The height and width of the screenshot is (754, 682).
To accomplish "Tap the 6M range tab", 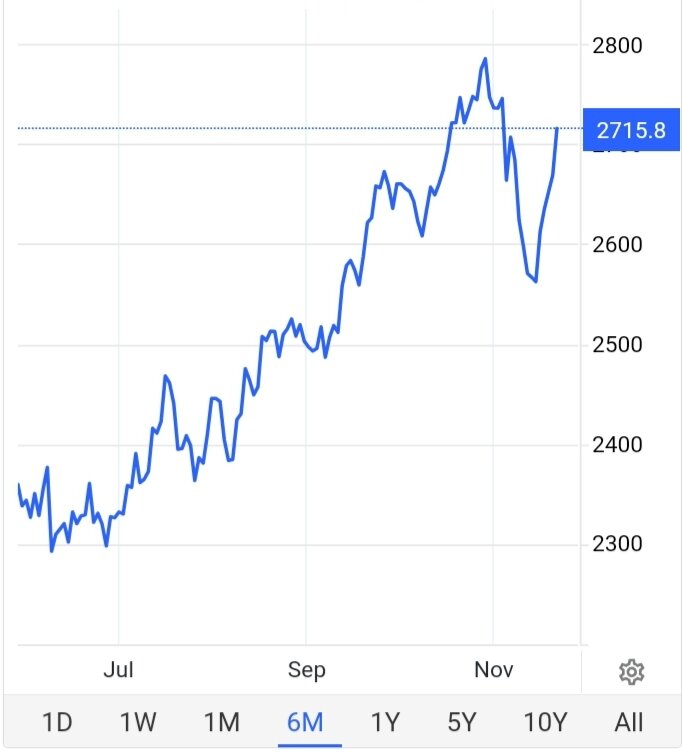I will click(304, 722).
